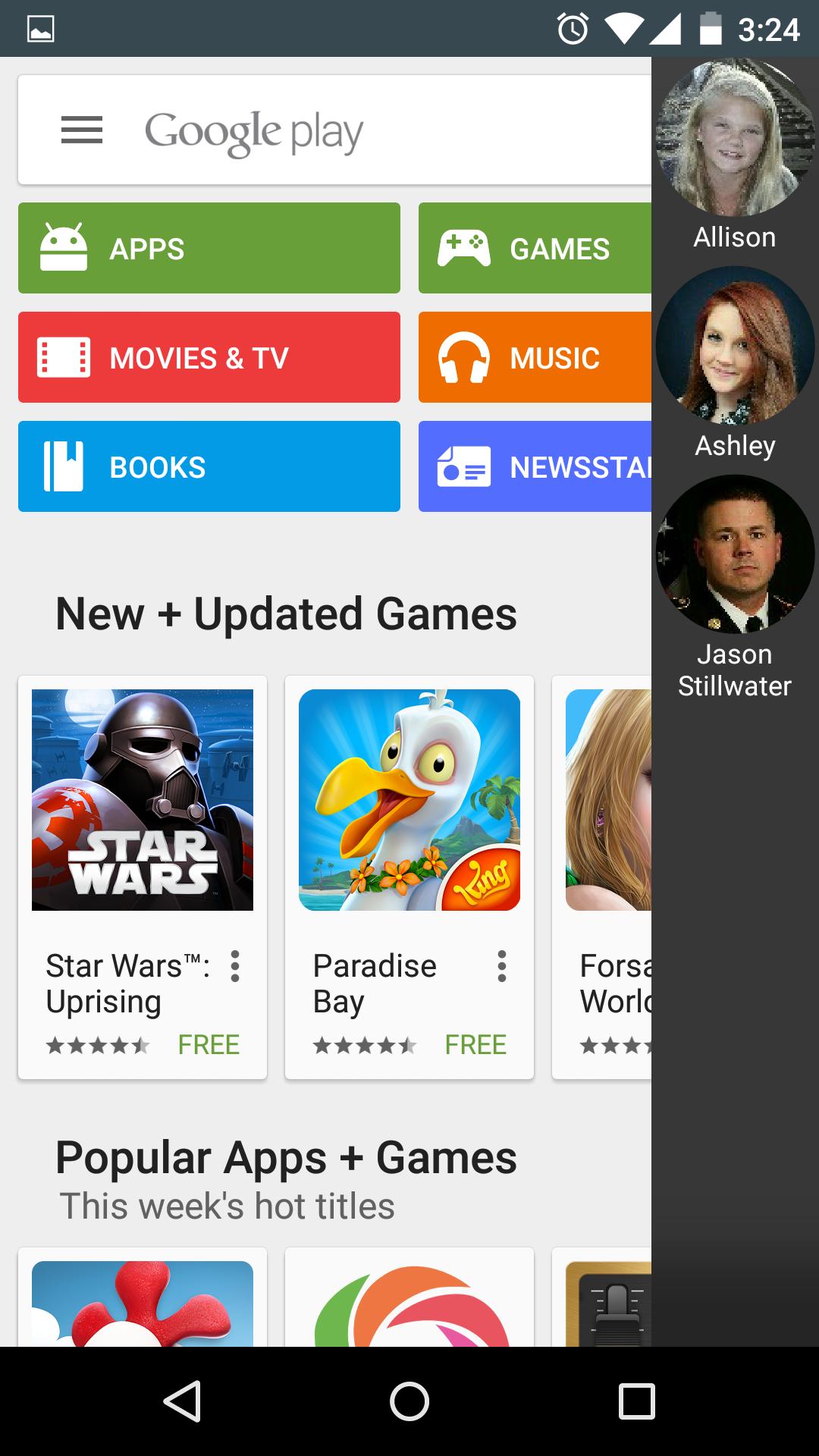Screen dimensions: 819x1456
Task: Open the Games category
Action: 535,248
